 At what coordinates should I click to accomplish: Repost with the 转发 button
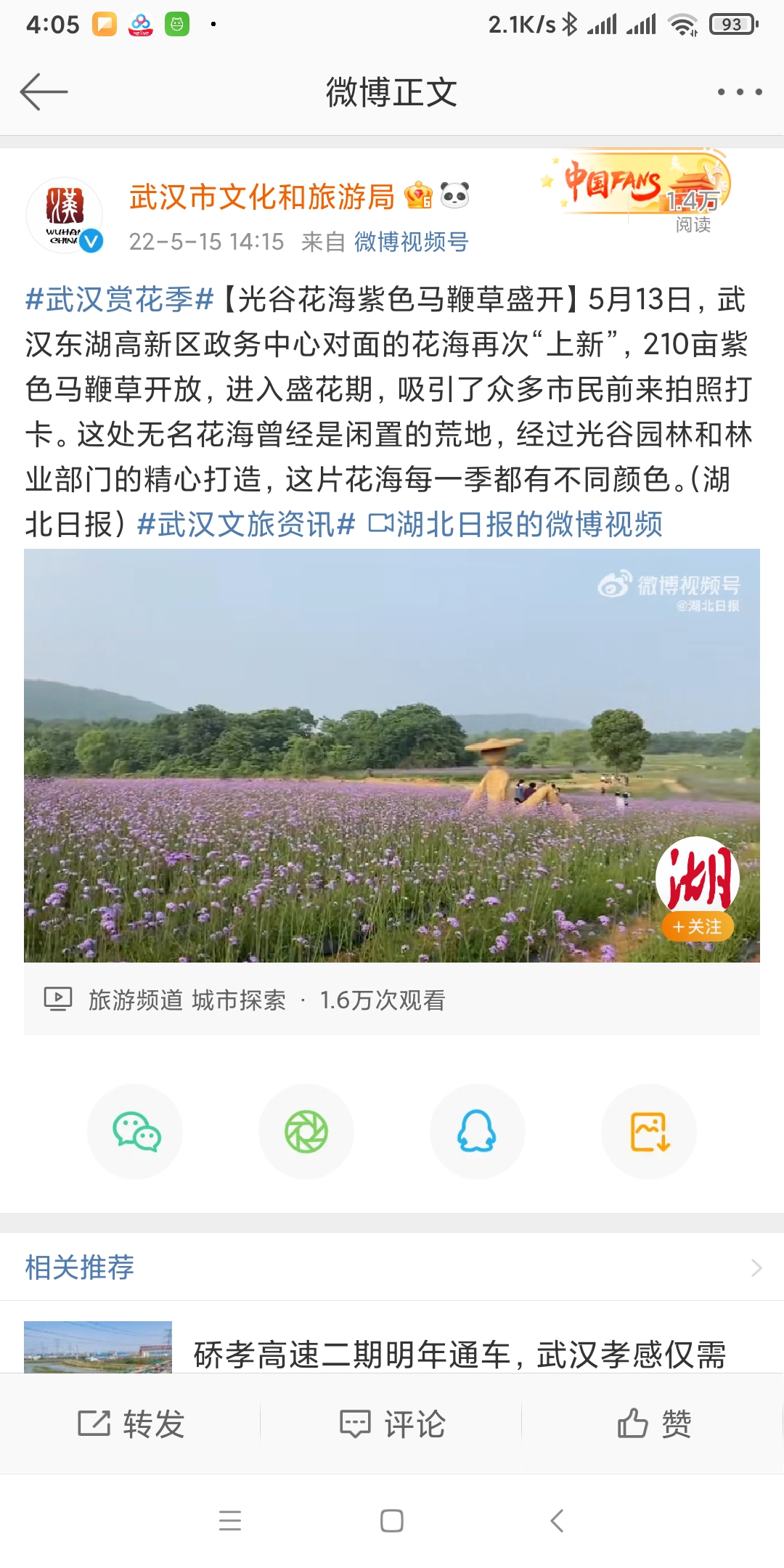click(x=131, y=1424)
